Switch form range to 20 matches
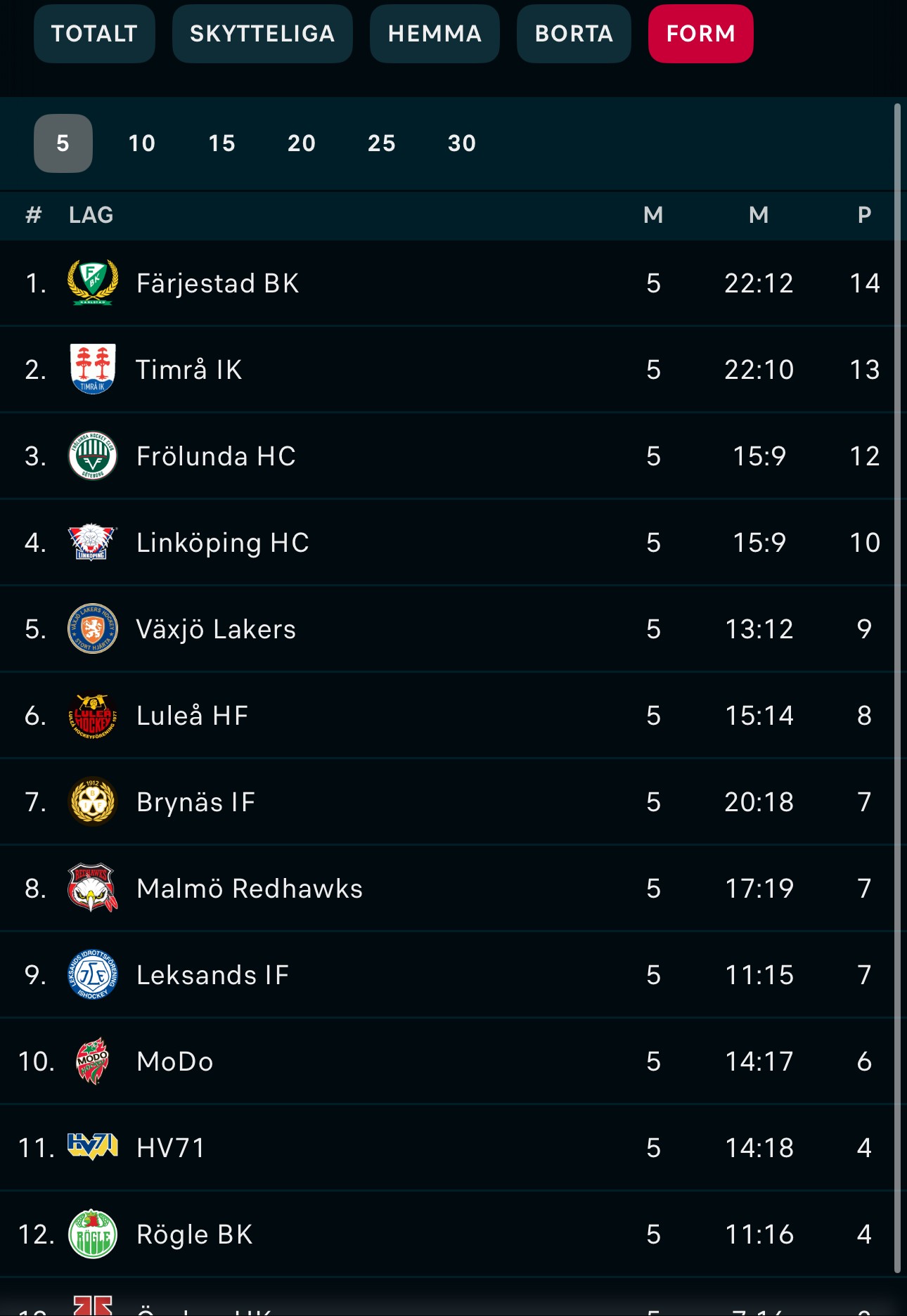The image size is (907, 1316). click(x=302, y=143)
